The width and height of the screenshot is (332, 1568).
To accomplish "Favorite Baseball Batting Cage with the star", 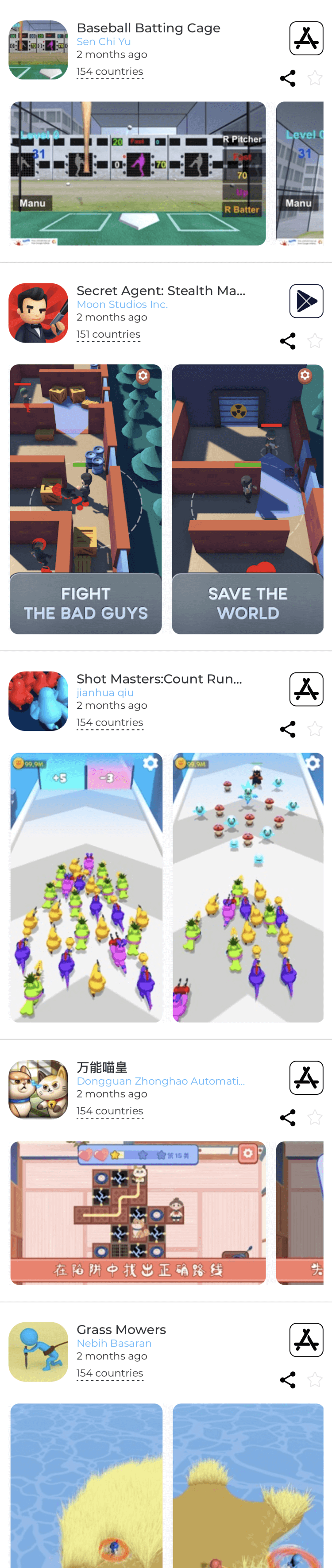I will pos(314,78).
